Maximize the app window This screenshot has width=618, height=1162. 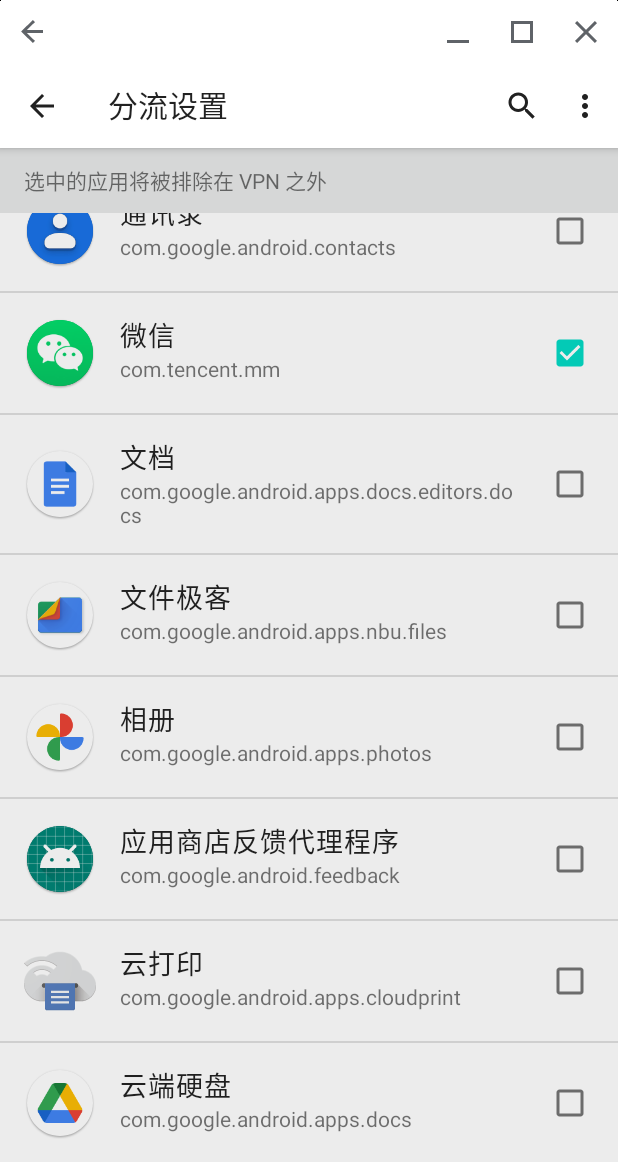coord(522,32)
